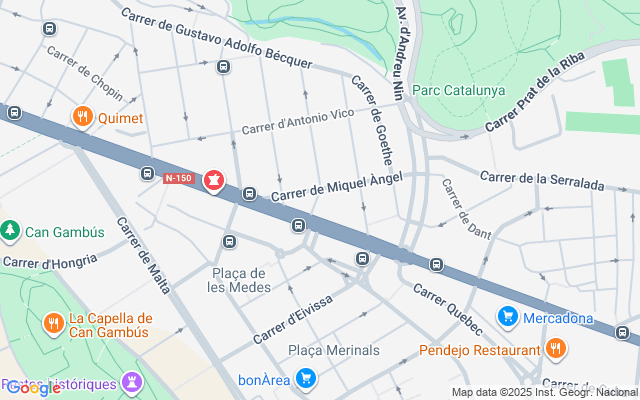Select the Parc Catalunya label

coord(458,89)
